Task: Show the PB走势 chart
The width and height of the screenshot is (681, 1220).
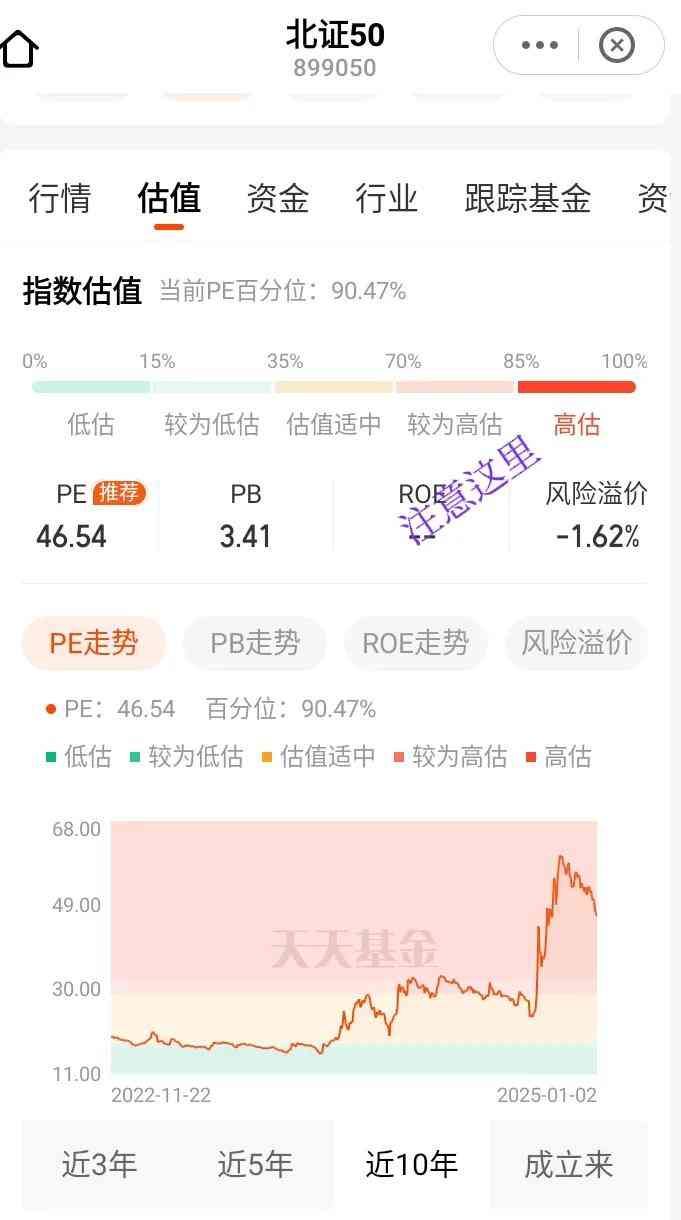Action: (x=255, y=642)
